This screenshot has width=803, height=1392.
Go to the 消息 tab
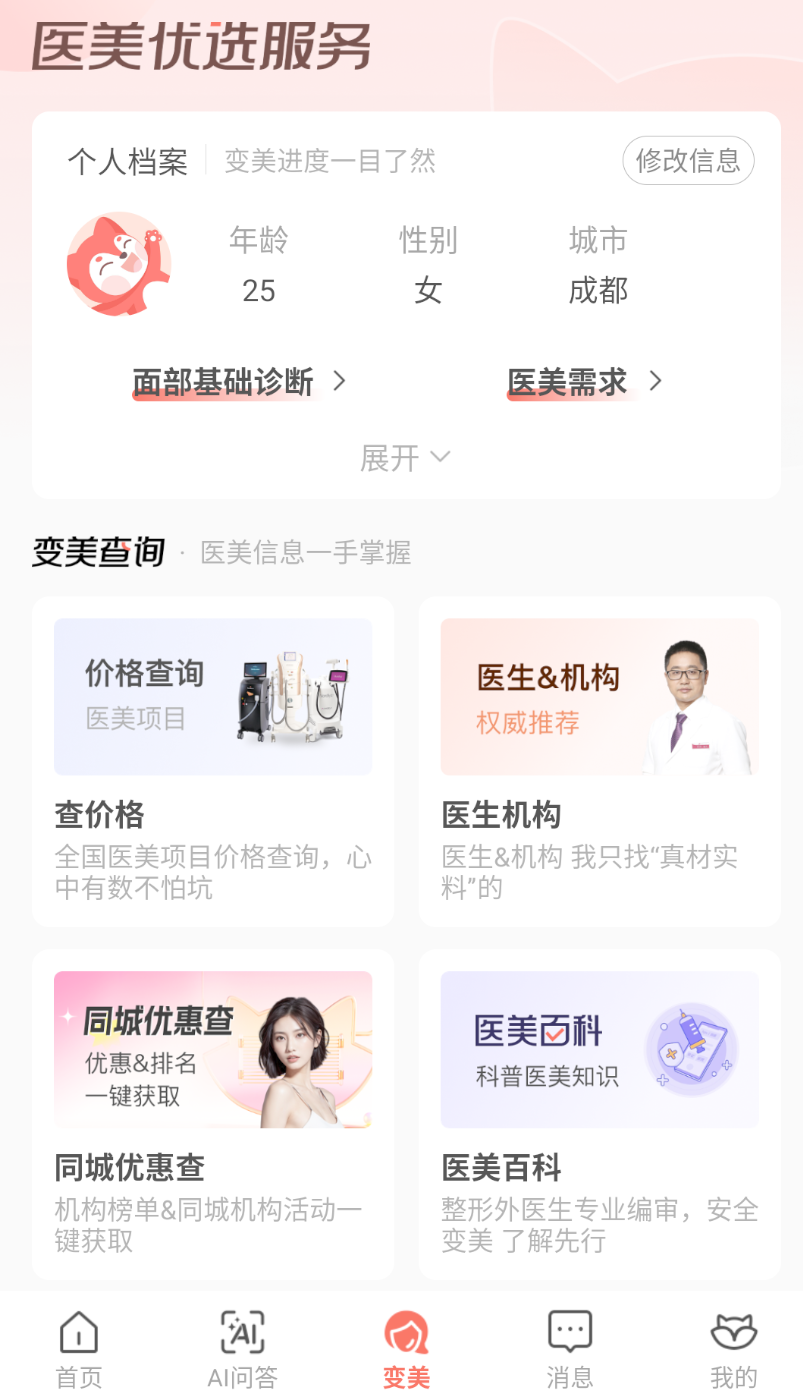tap(570, 1348)
